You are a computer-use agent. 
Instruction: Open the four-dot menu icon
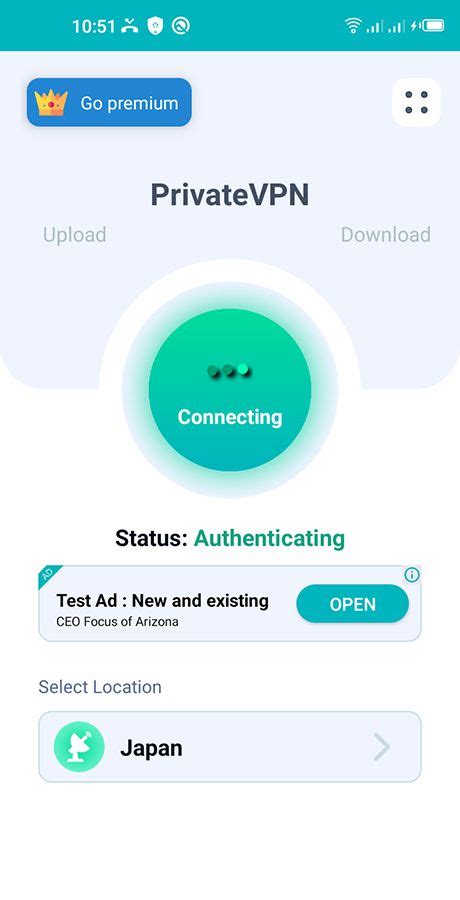(416, 102)
